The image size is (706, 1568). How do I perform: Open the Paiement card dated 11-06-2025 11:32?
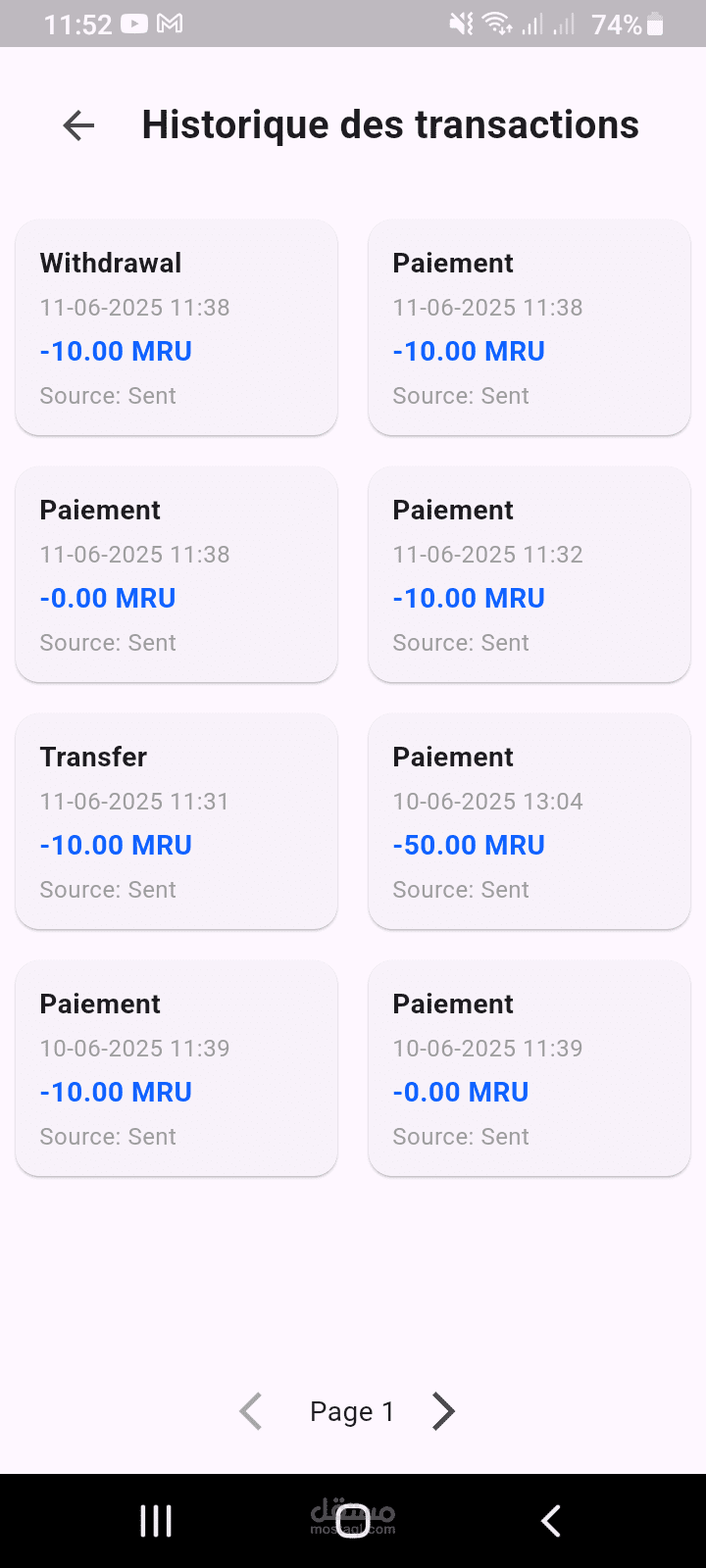click(529, 574)
